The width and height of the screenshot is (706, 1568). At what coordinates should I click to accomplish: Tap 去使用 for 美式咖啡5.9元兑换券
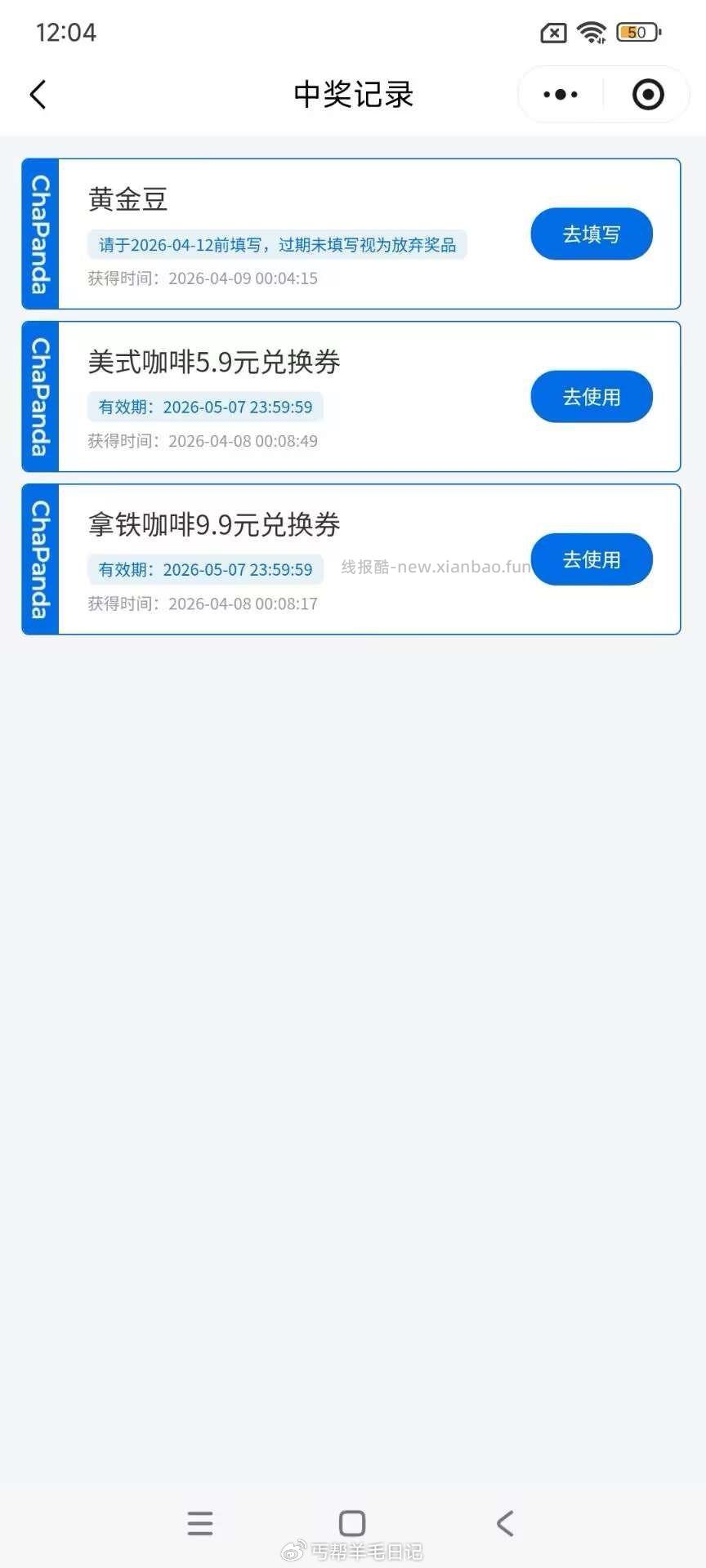point(591,397)
